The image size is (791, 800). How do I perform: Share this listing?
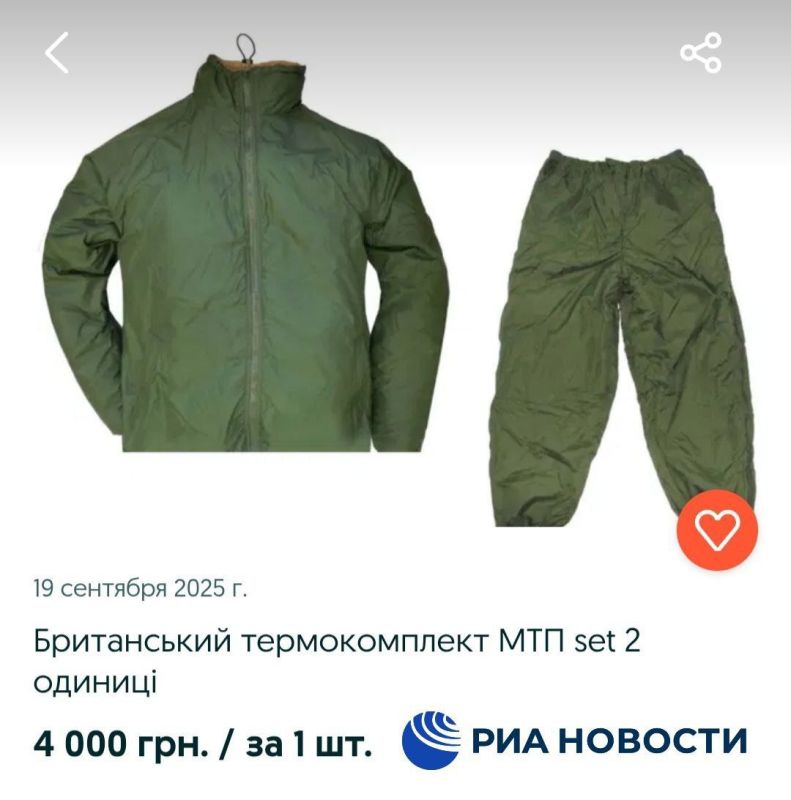(700, 52)
